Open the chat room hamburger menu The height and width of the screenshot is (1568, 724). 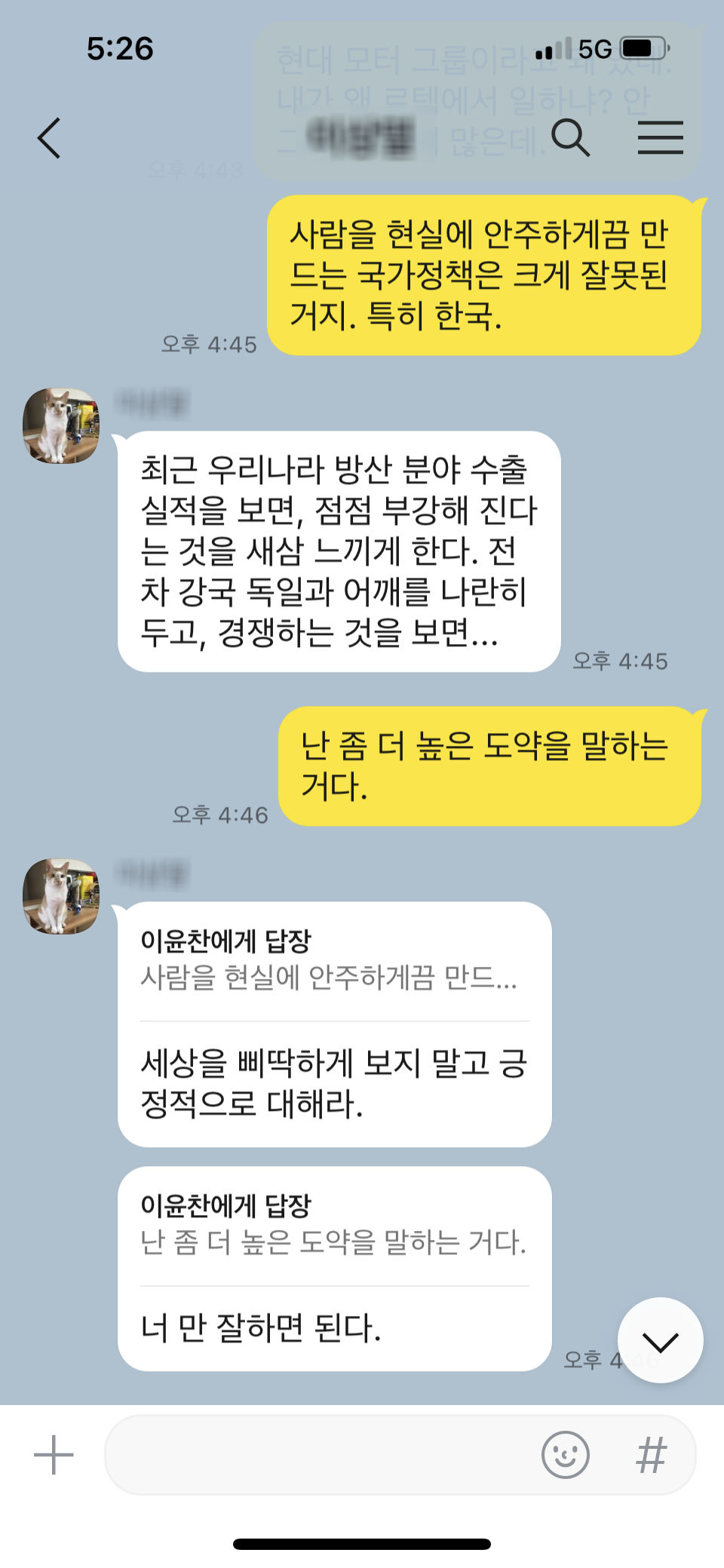point(660,138)
